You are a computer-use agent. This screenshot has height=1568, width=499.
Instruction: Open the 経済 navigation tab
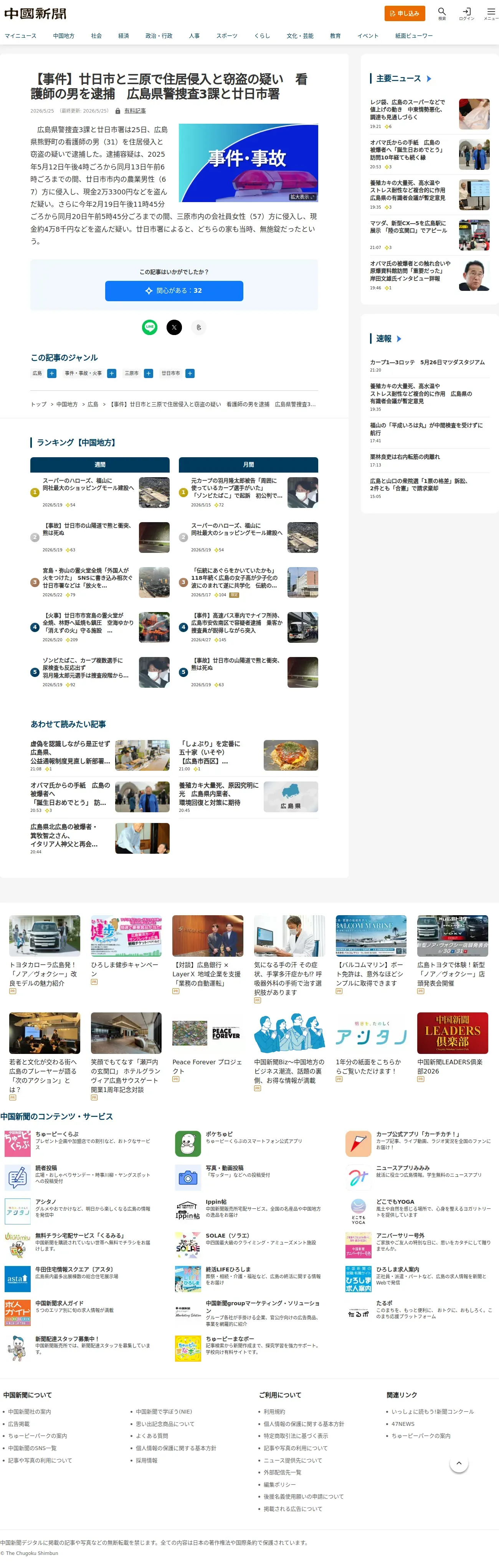pos(123,36)
